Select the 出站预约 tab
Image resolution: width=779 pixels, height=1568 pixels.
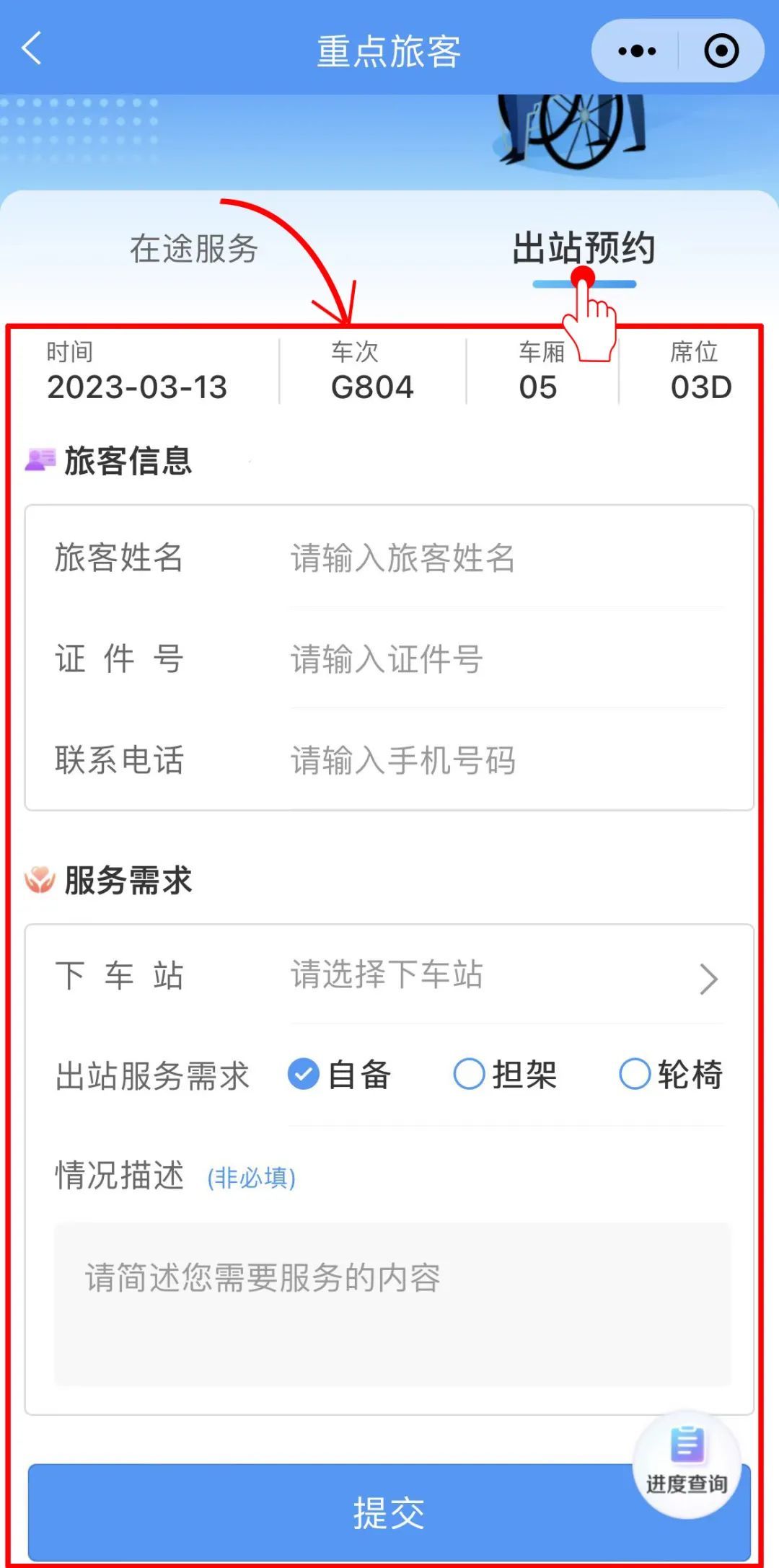[584, 249]
